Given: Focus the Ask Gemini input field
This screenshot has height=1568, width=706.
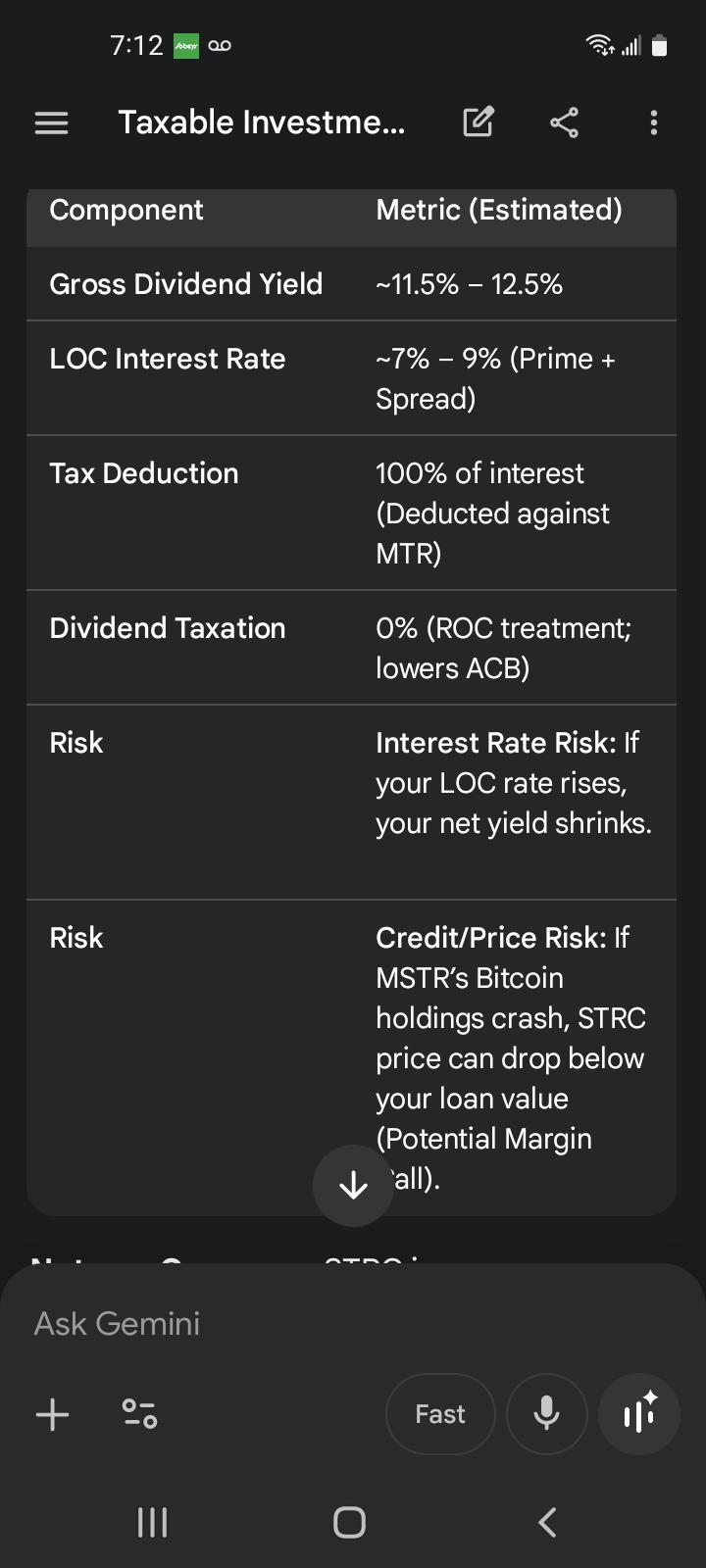Looking at the screenshot, I should pyautogui.click(x=294, y=1324).
